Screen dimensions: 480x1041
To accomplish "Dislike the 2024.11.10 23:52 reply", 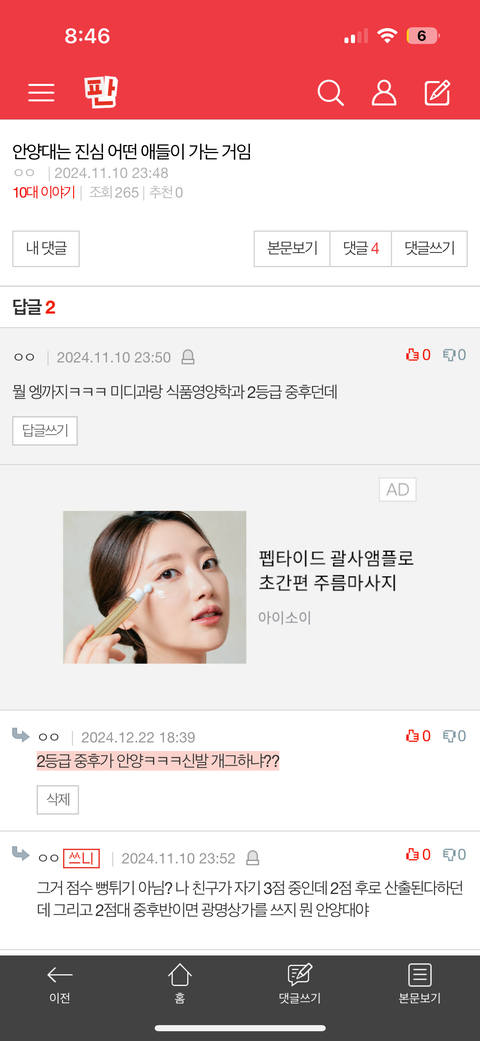I will (x=454, y=854).
